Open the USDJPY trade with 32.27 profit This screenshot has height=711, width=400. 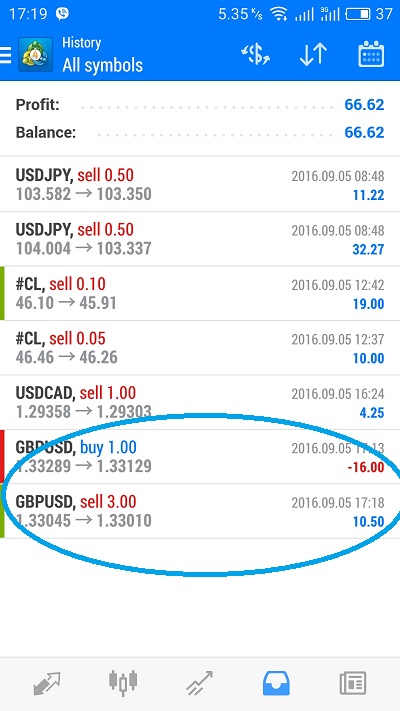pyautogui.click(x=200, y=239)
